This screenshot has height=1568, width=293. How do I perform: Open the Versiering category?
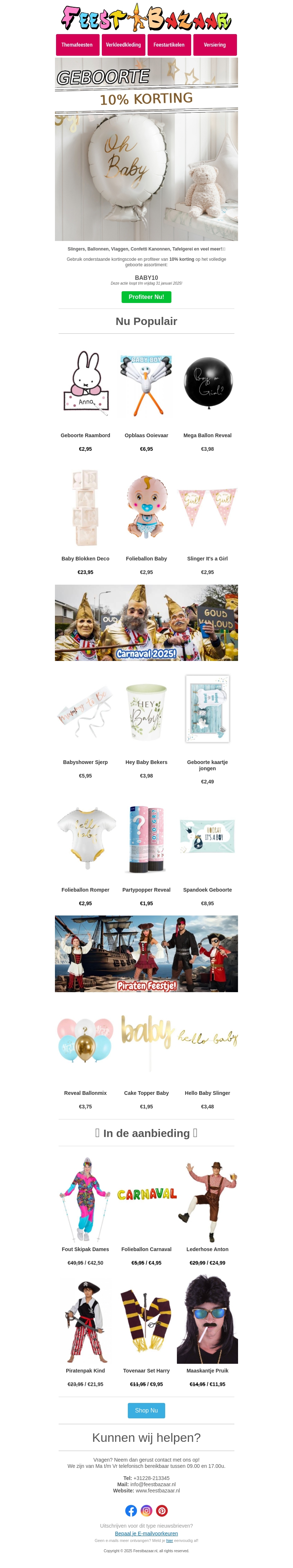click(215, 45)
